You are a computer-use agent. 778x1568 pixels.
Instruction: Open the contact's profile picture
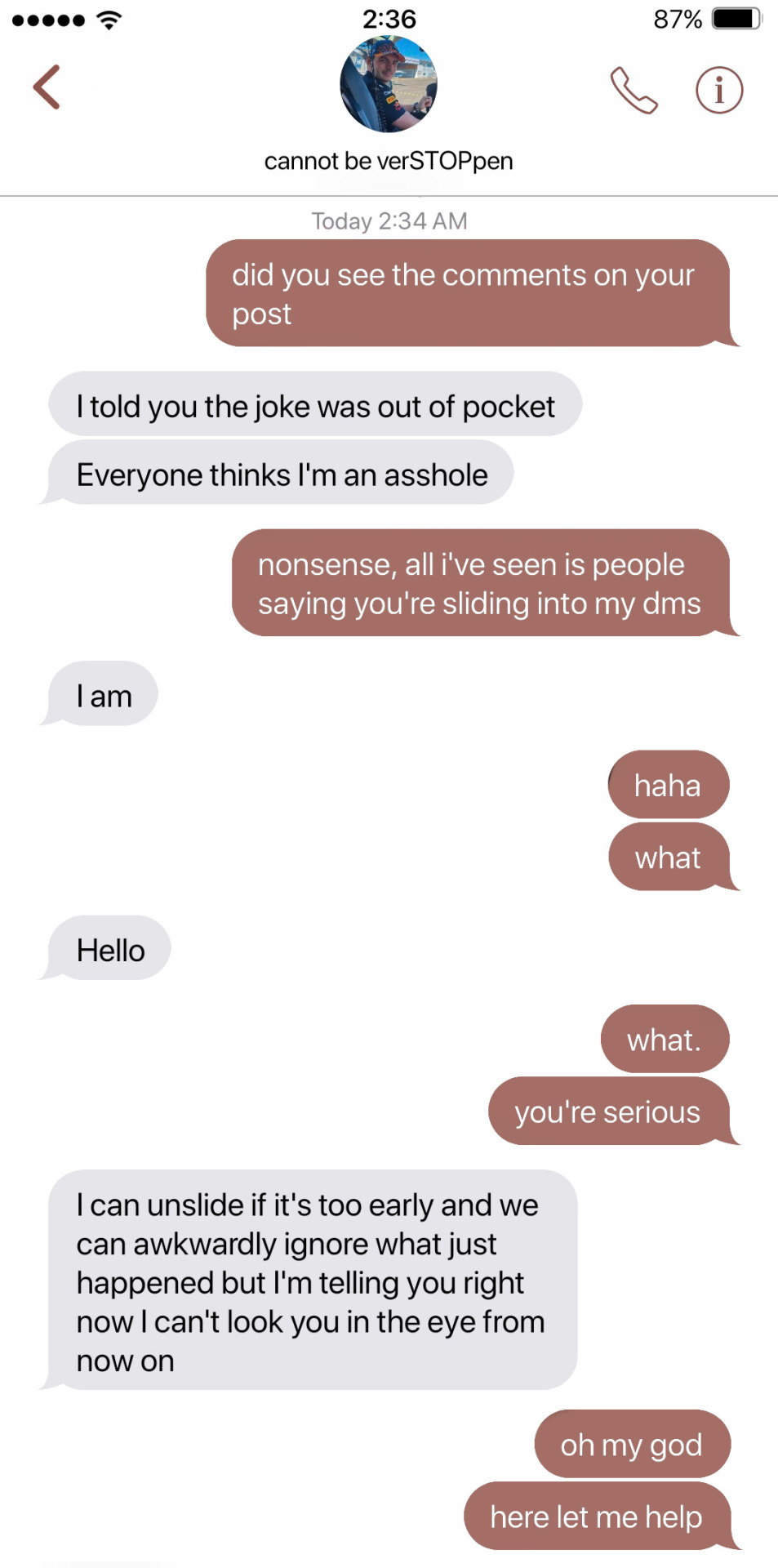389,84
